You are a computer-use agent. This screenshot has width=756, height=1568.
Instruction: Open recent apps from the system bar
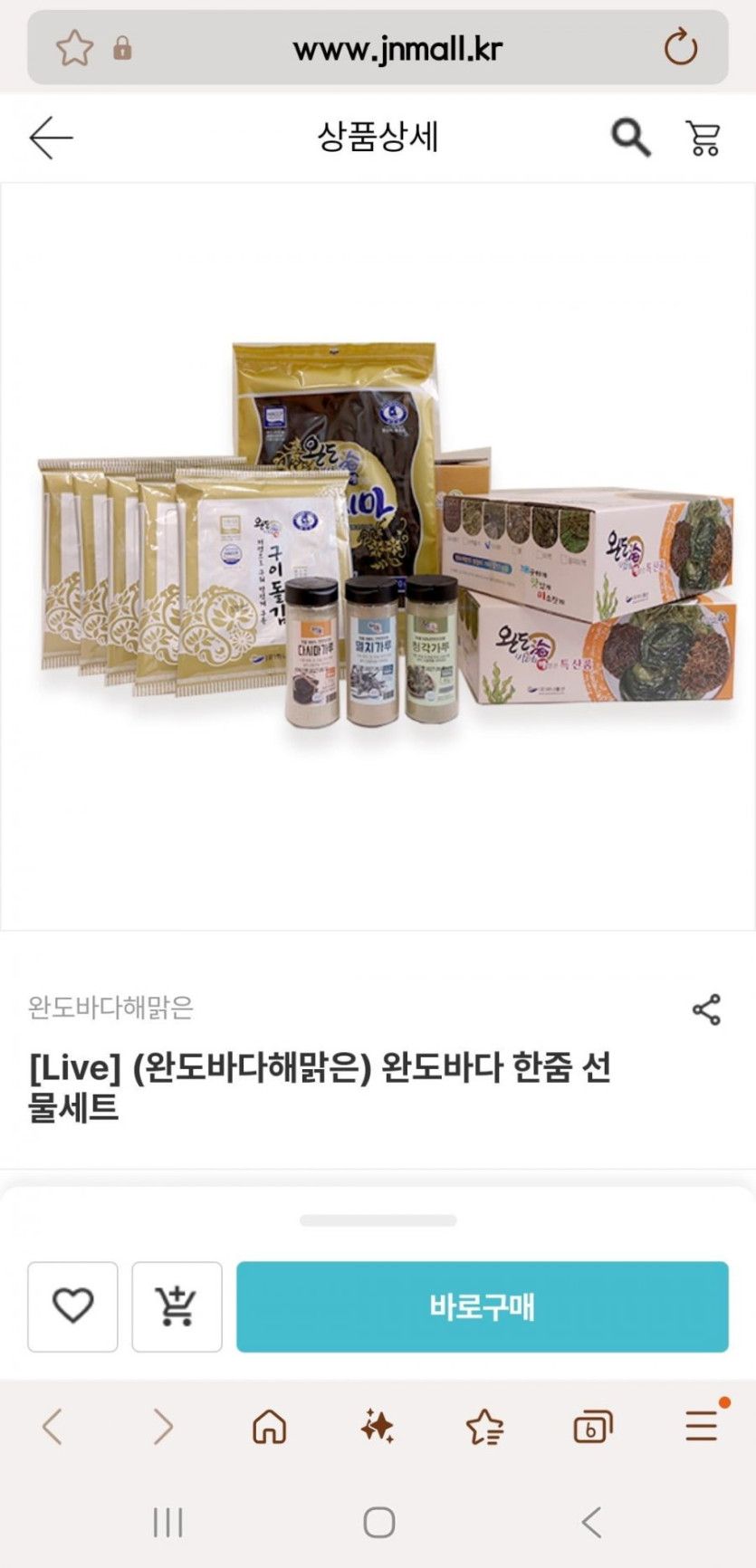coord(167,1522)
